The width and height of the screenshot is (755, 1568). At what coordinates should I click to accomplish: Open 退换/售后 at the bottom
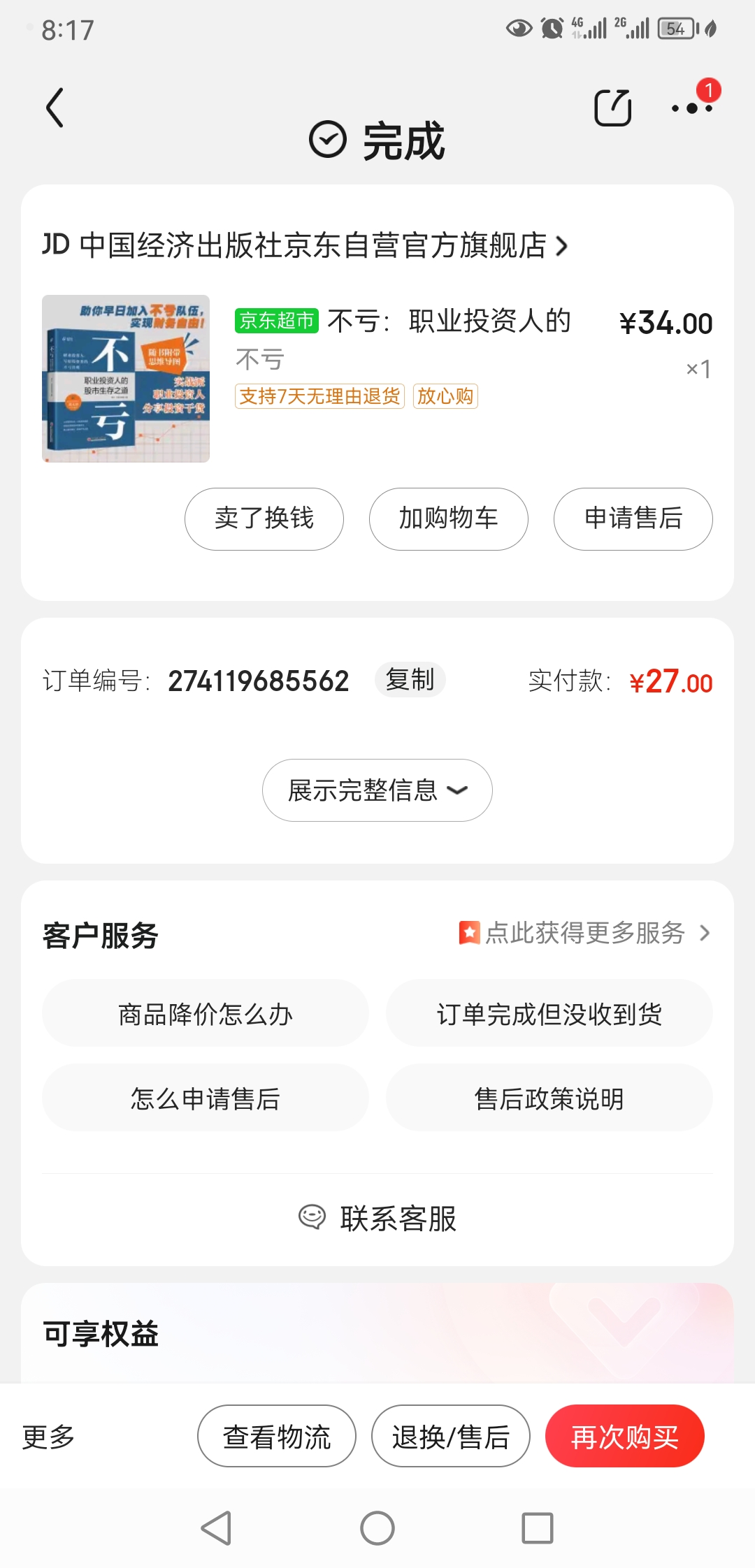[x=451, y=1437]
